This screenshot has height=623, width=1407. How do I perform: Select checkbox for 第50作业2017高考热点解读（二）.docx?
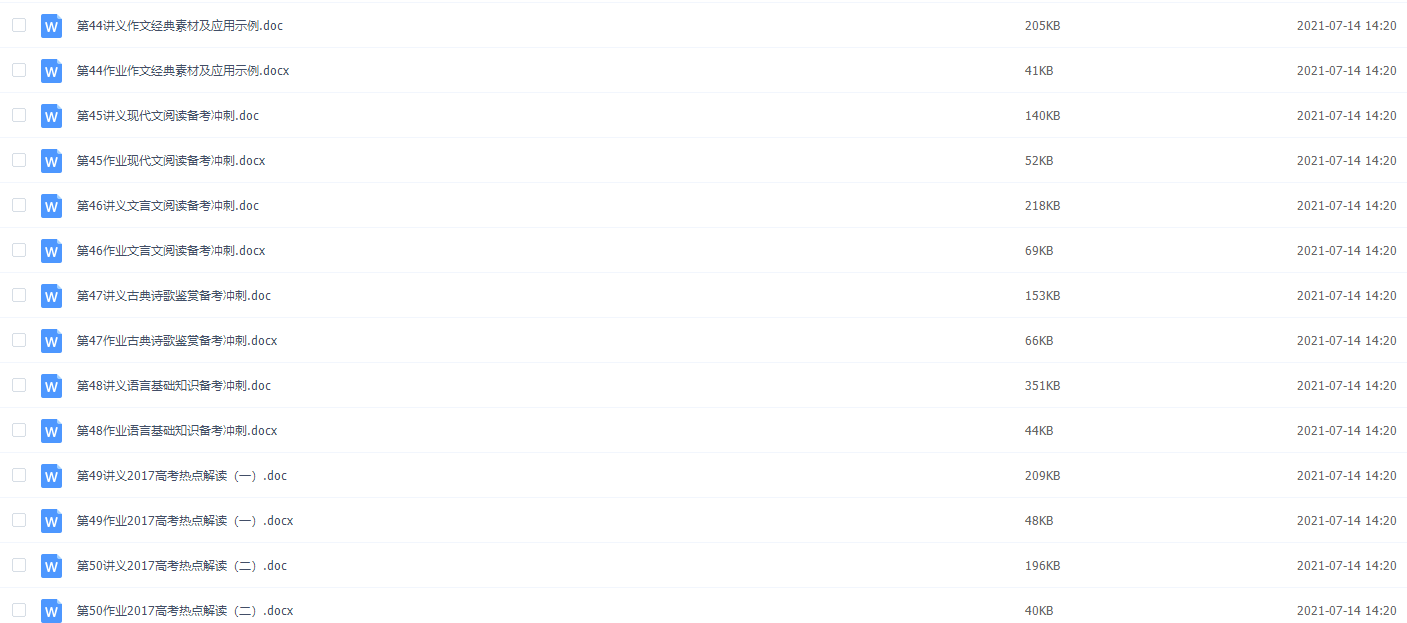(x=19, y=610)
